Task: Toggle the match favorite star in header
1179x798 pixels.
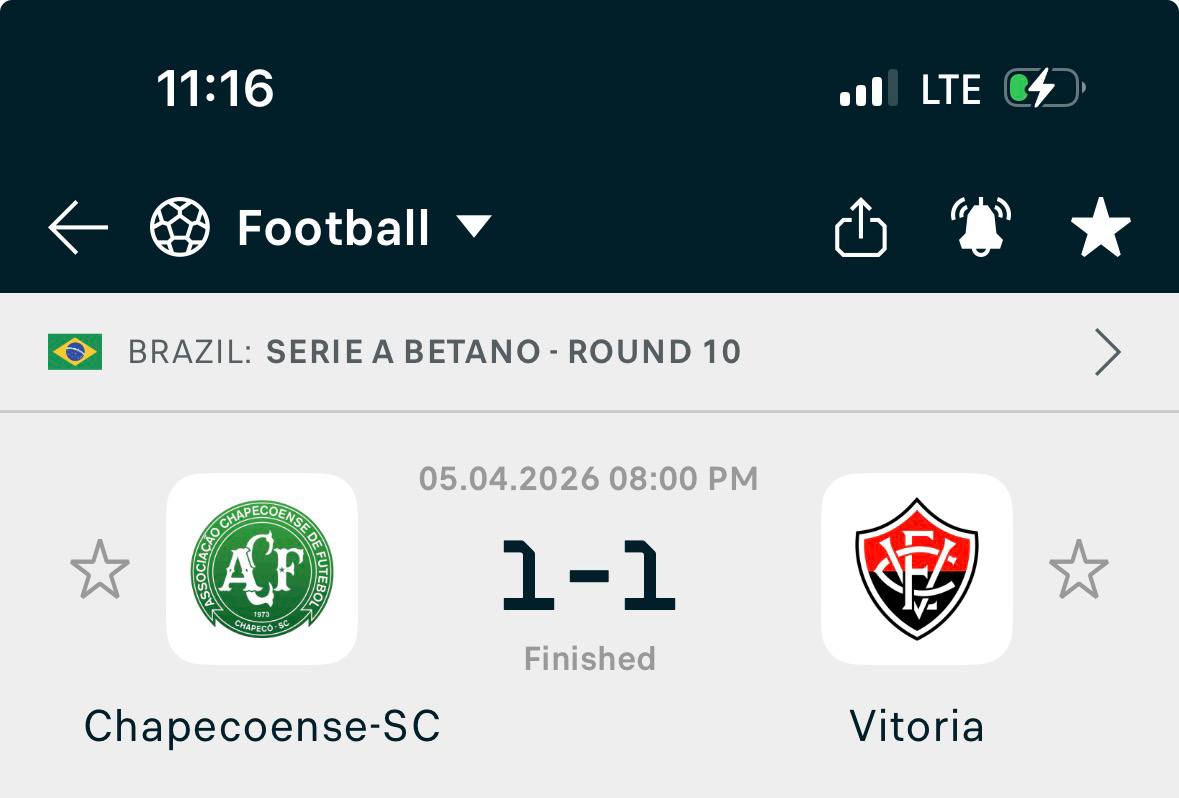Action: 1100,227
